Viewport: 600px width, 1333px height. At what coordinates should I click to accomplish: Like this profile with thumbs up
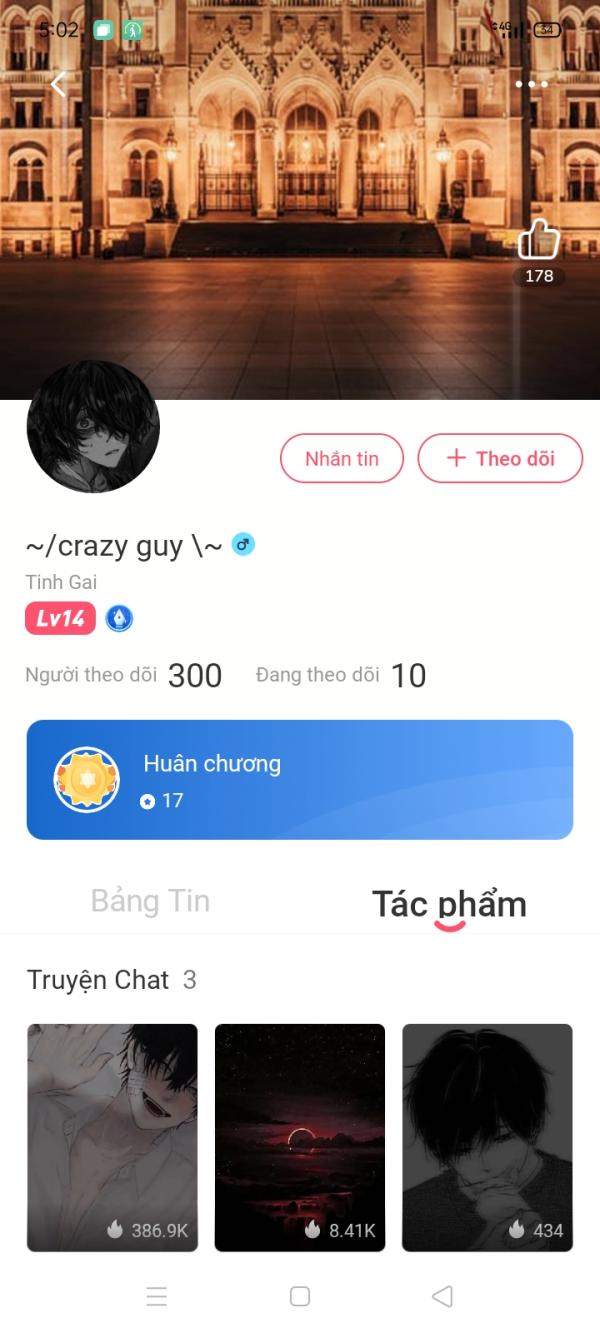click(538, 240)
